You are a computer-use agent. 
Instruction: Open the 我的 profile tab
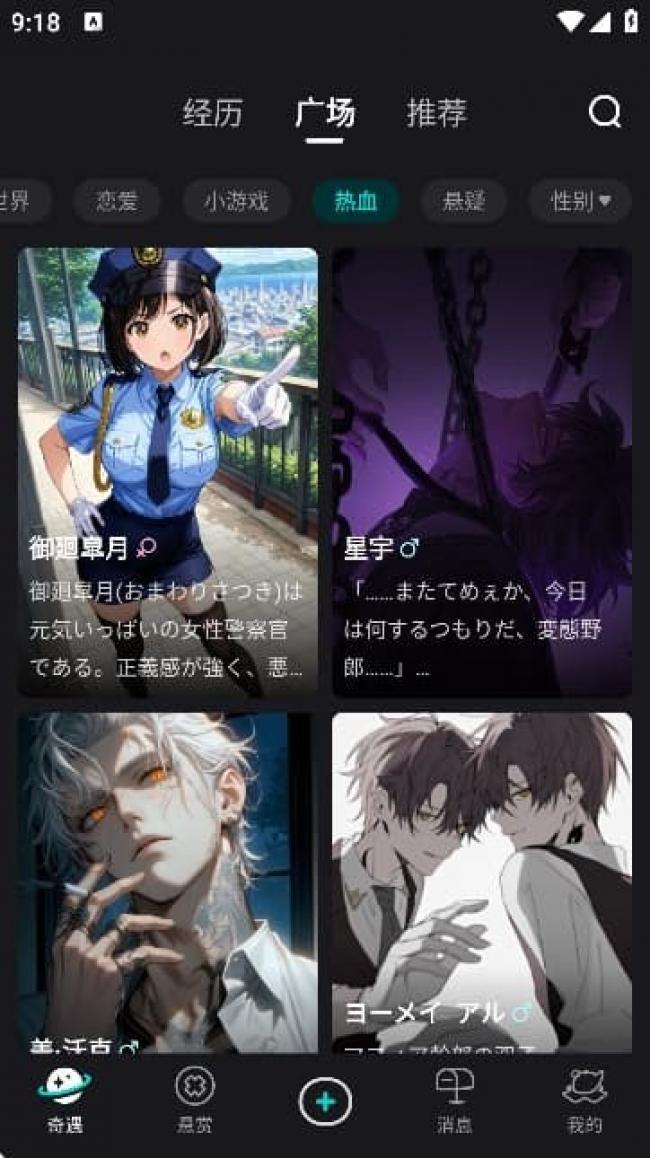click(x=584, y=1100)
